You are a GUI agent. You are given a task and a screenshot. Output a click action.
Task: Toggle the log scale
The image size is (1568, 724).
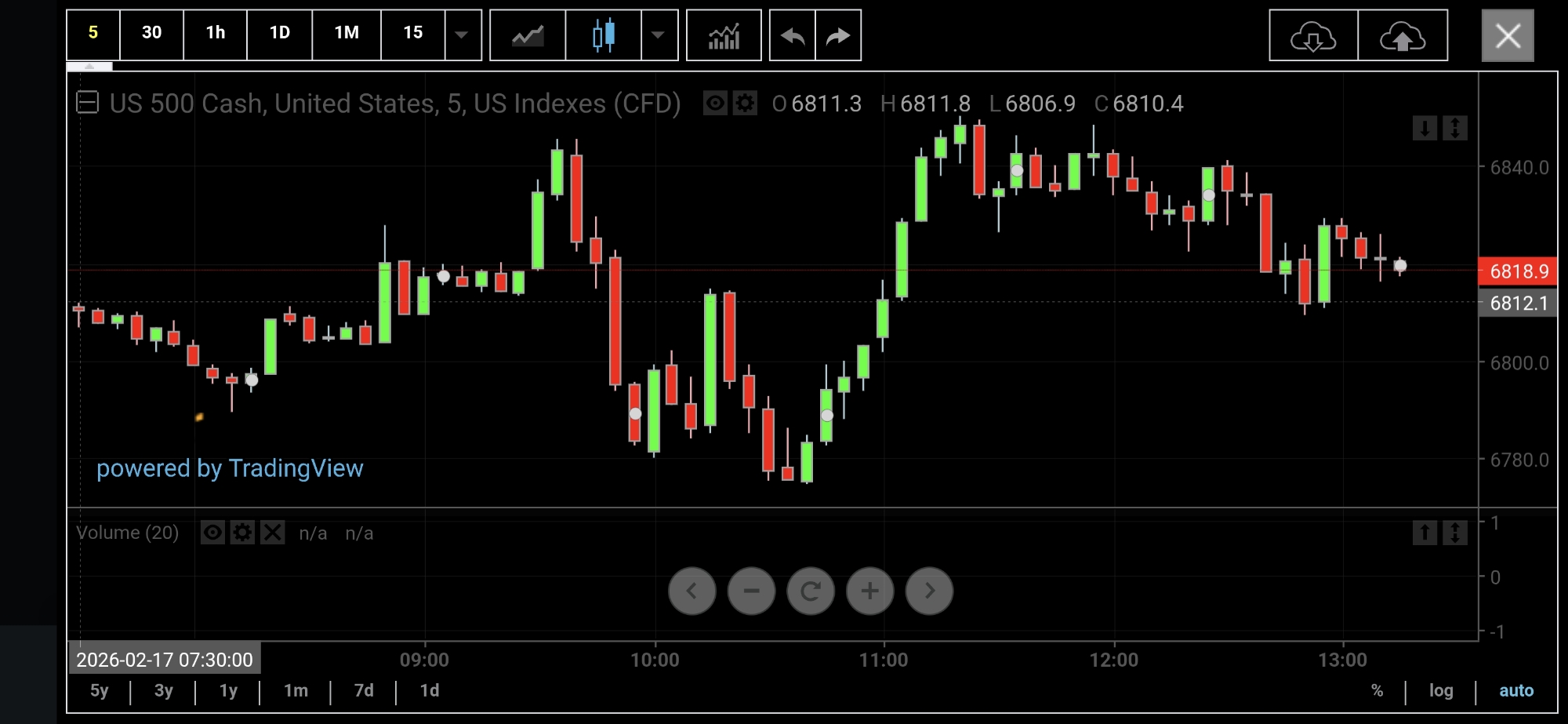click(x=1441, y=690)
